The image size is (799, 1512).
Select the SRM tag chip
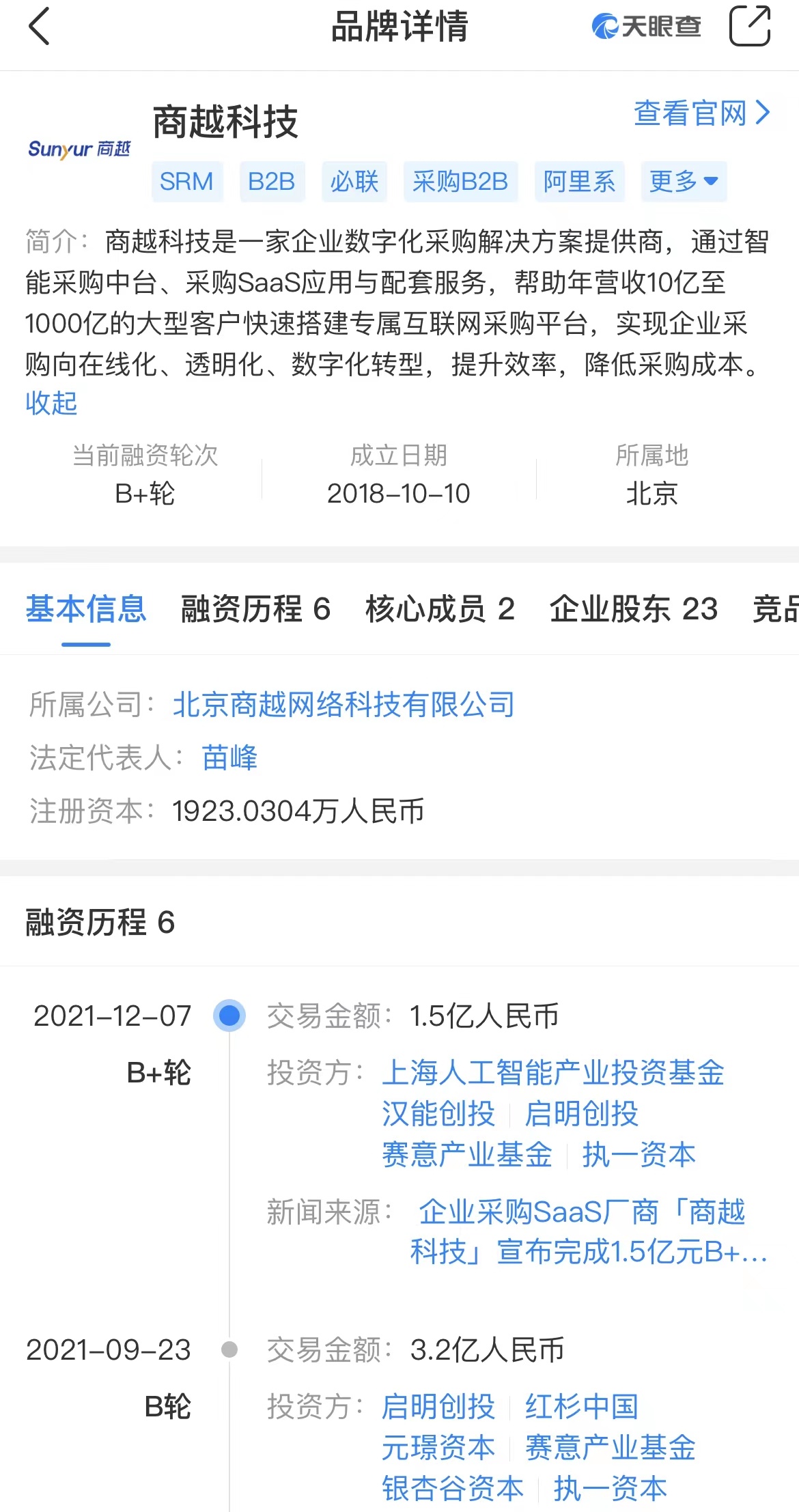186,182
